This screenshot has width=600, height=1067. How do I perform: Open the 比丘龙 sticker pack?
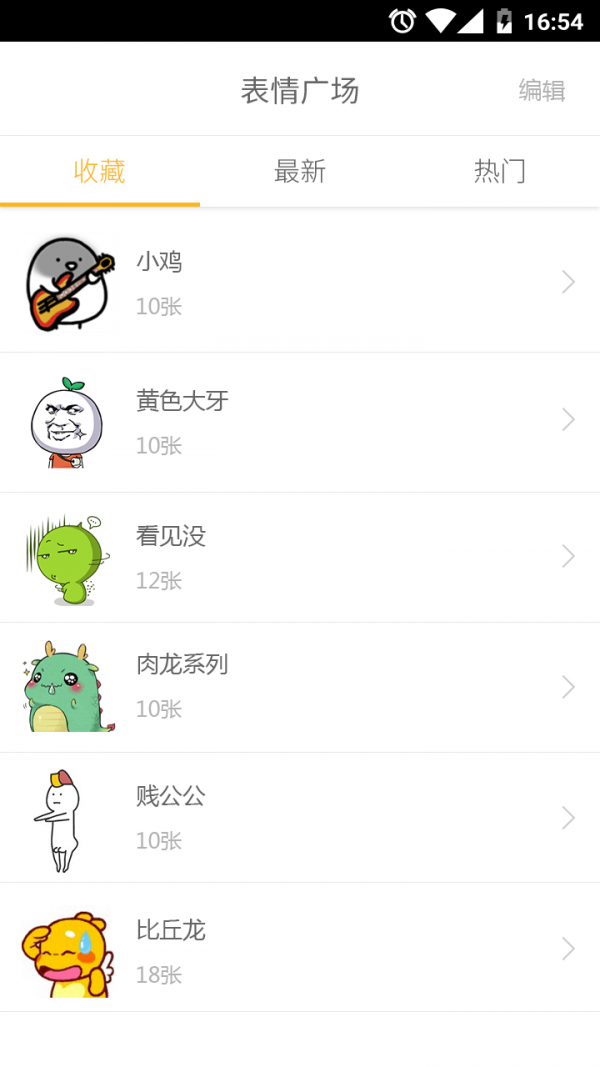pos(300,948)
